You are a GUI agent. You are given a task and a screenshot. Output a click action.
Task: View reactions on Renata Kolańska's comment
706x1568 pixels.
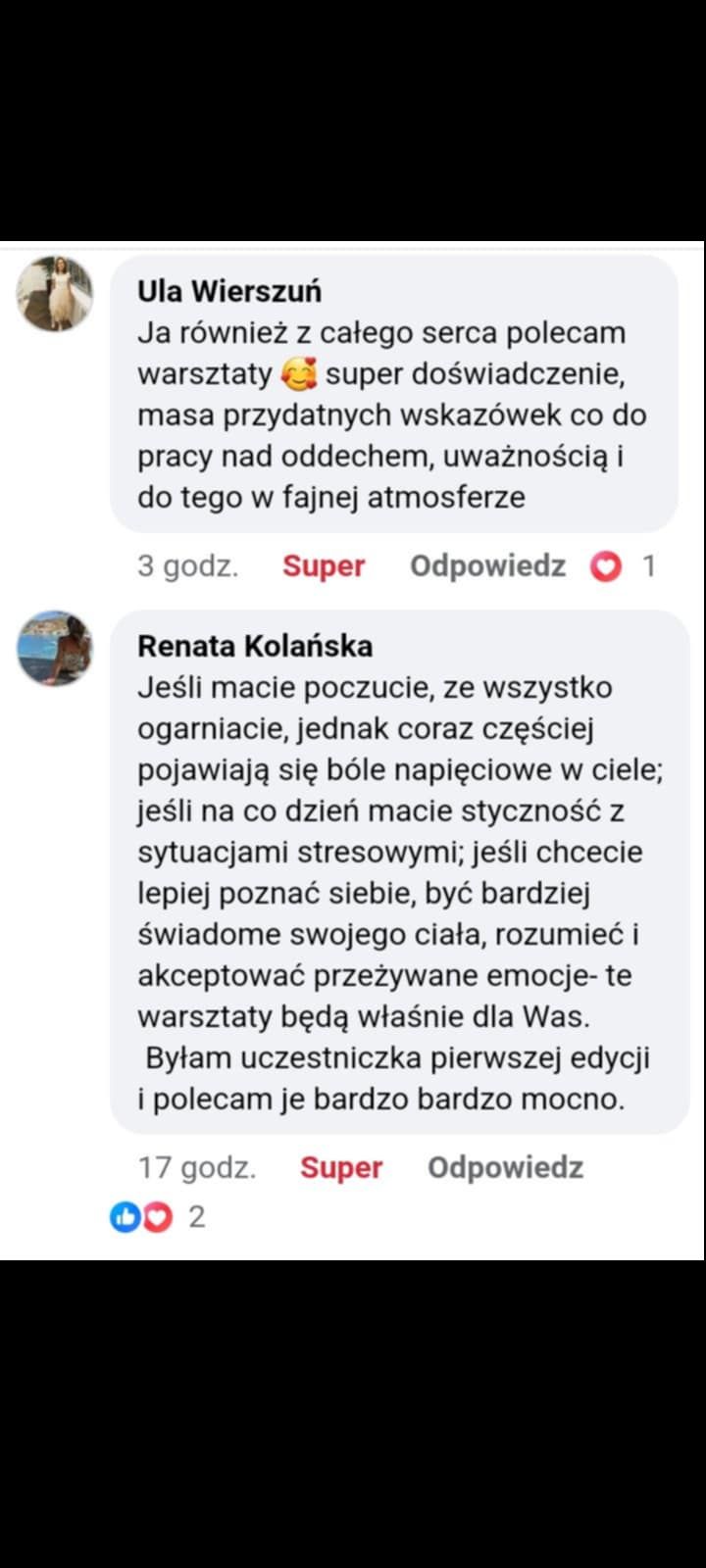(155, 1216)
